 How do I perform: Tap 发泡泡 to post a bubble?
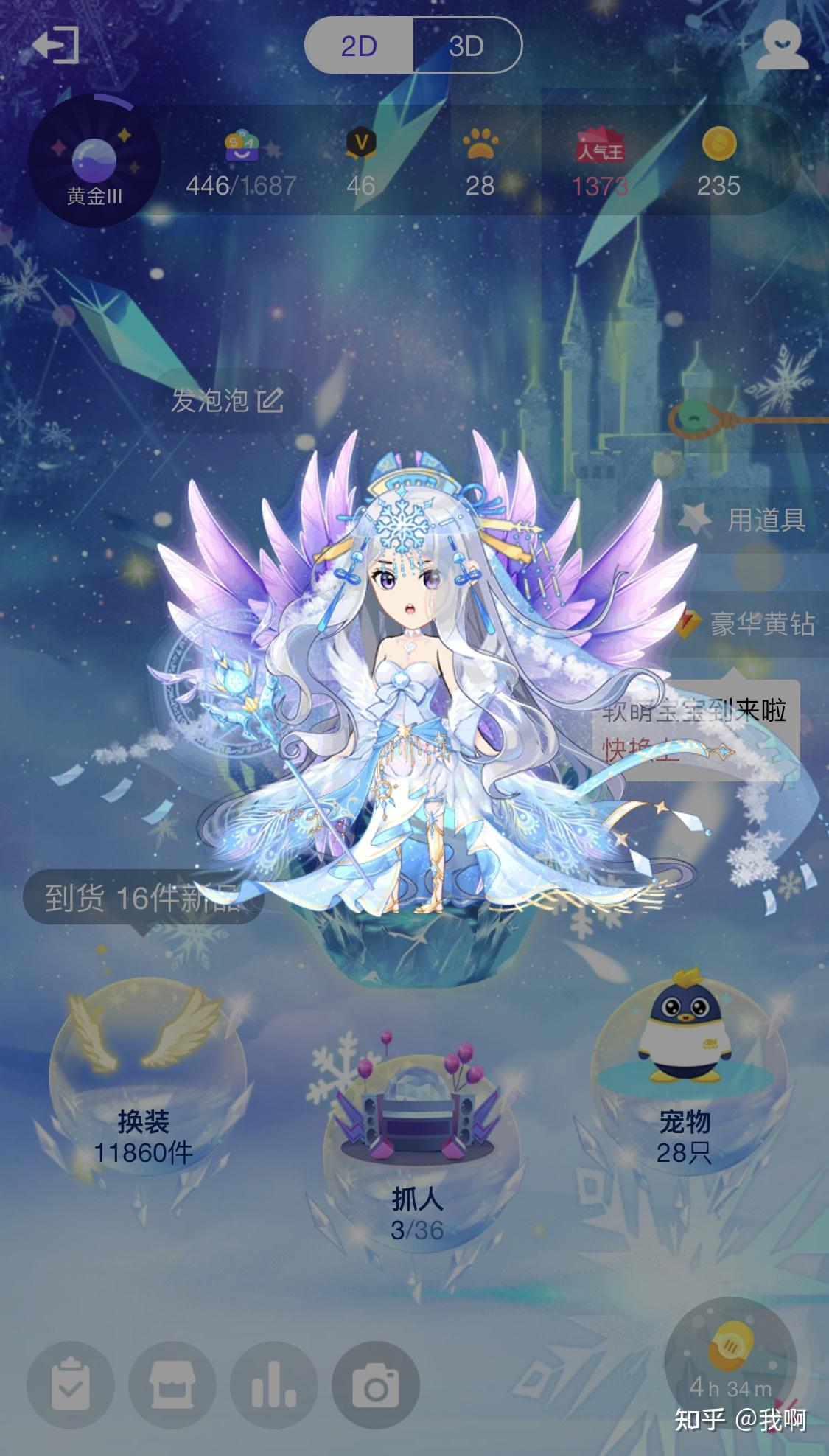click(227, 401)
